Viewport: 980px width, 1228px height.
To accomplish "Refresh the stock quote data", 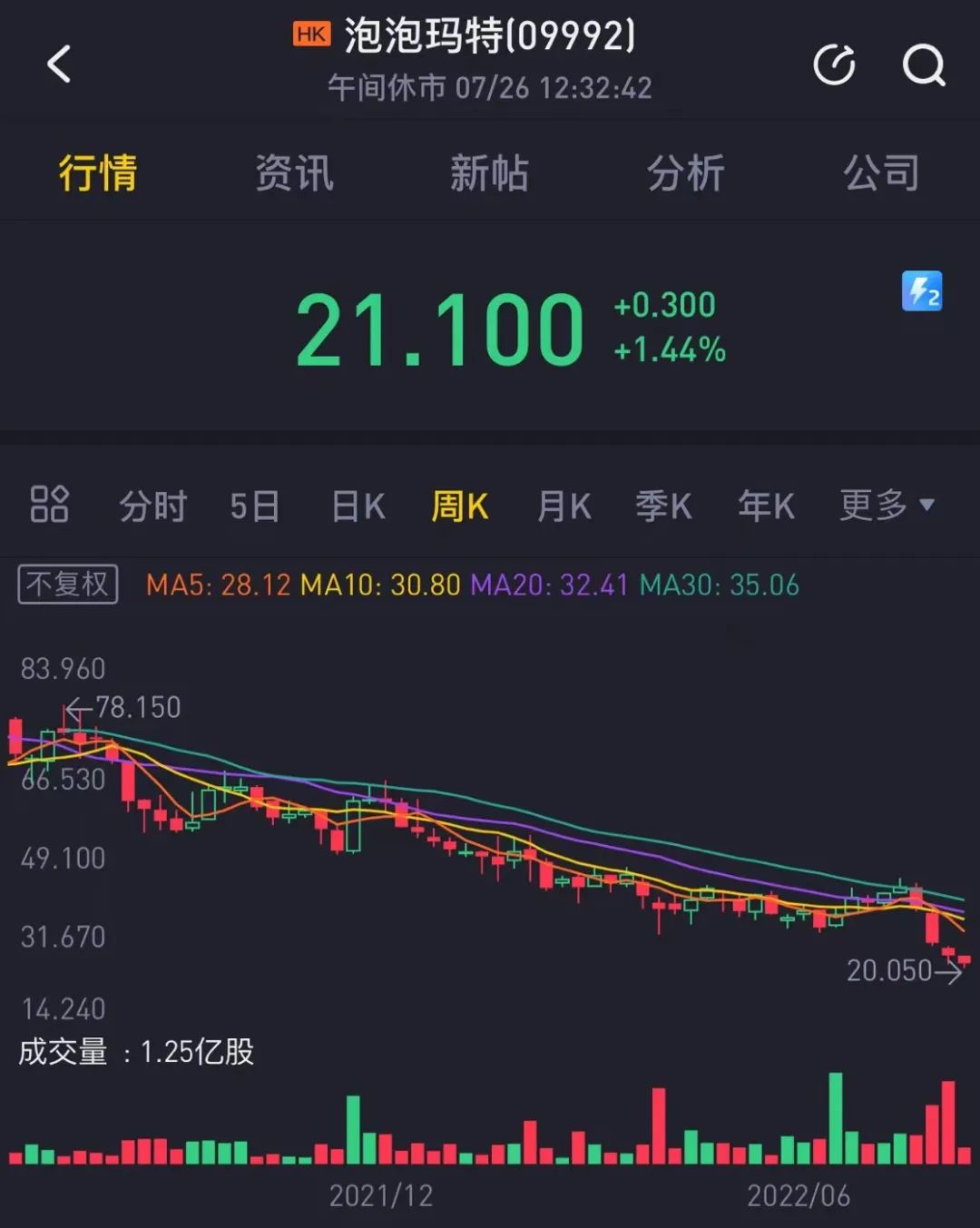I will [834, 65].
